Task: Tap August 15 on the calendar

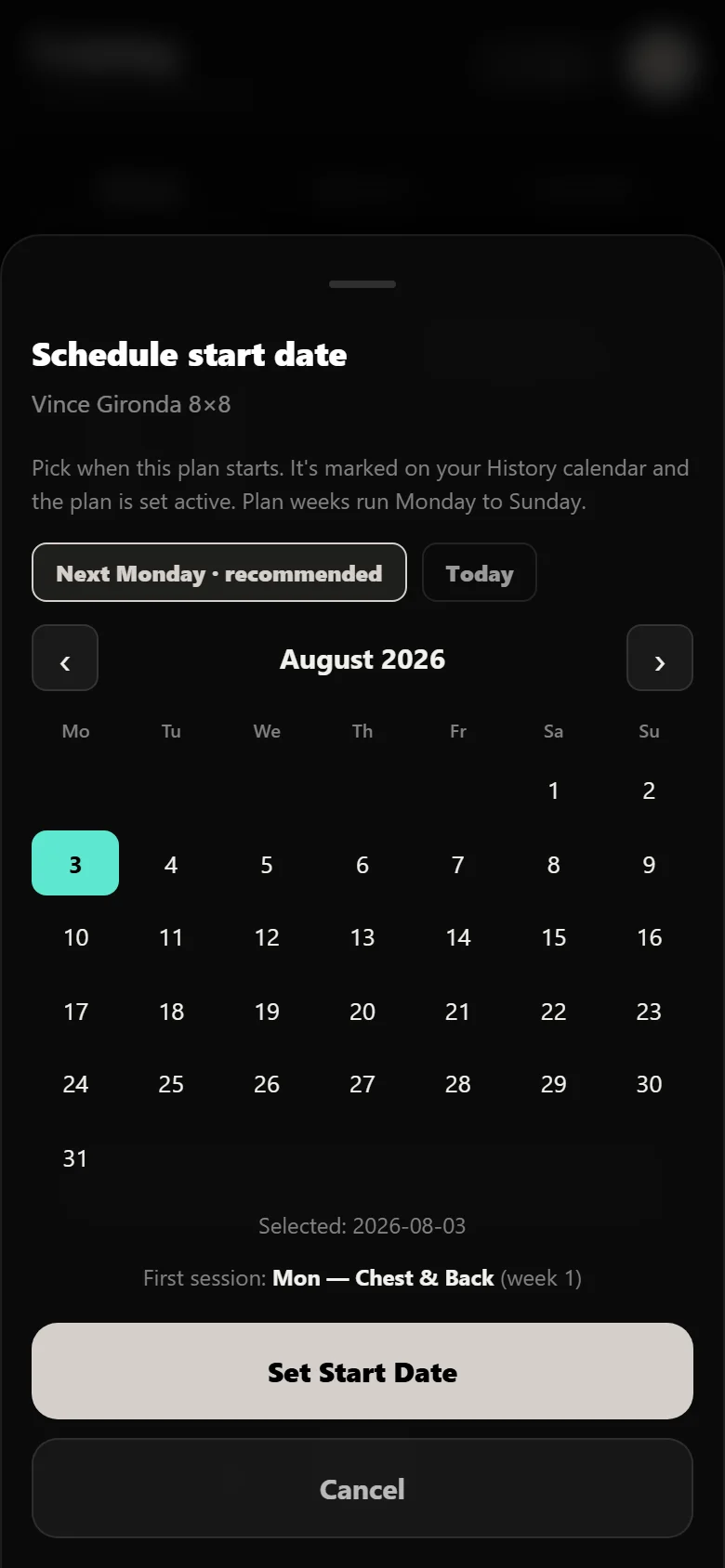Action: pyautogui.click(x=553, y=937)
